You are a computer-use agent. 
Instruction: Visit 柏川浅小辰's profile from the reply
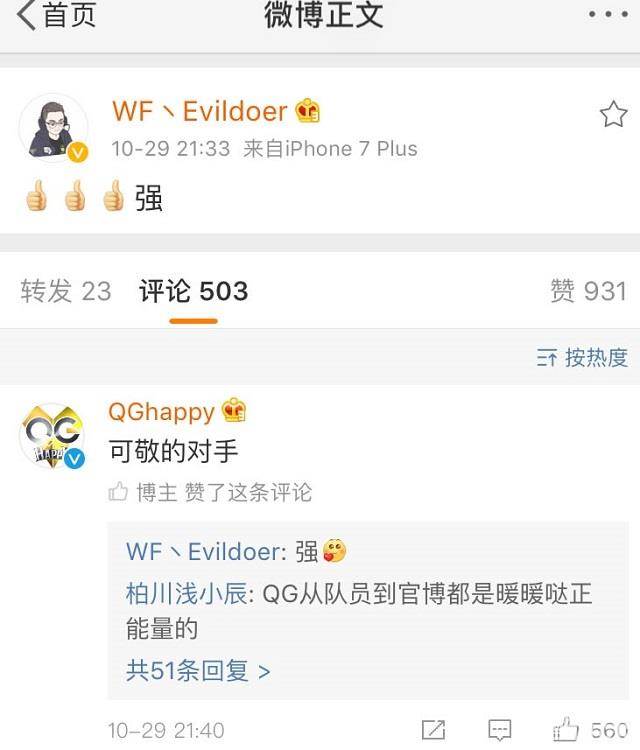(186, 593)
